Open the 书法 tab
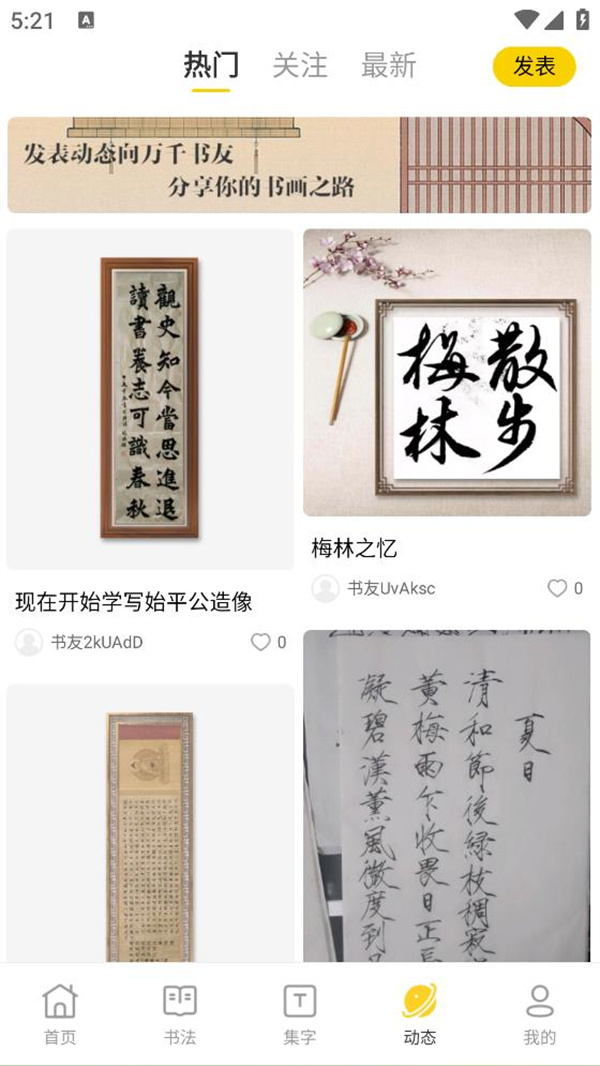 [180, 1014]
